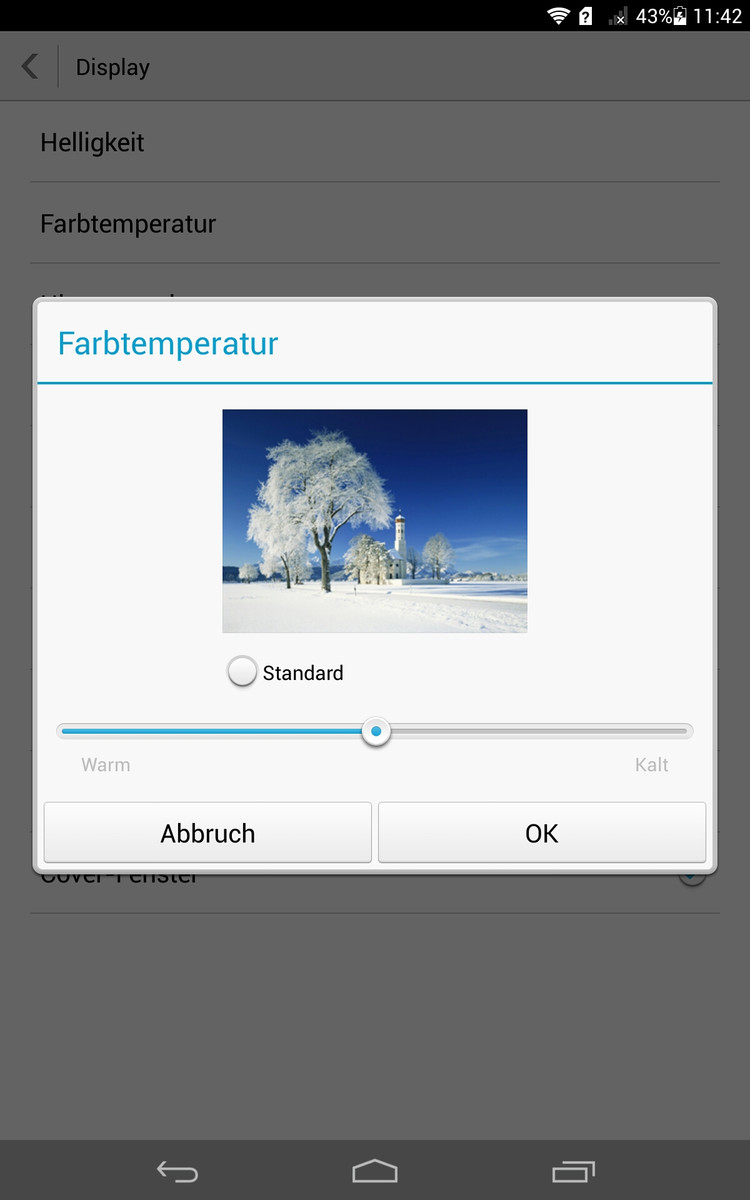The image size is (750, 1200).
Task: Select the Standard radio button
Action: coord(243,672)
